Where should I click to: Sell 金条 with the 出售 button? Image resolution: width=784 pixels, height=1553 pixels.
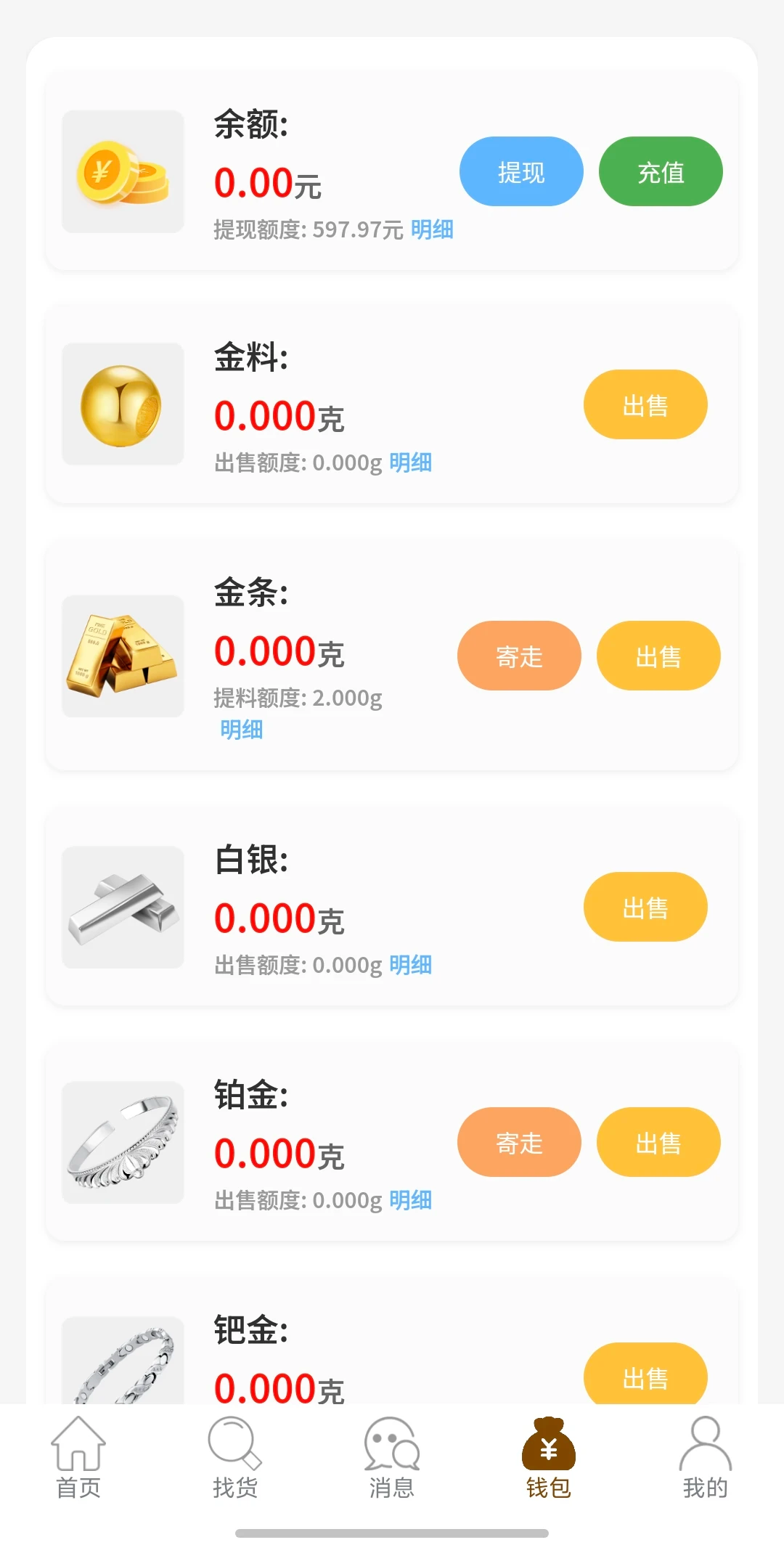pyautogui.click(x=658, y=656)
